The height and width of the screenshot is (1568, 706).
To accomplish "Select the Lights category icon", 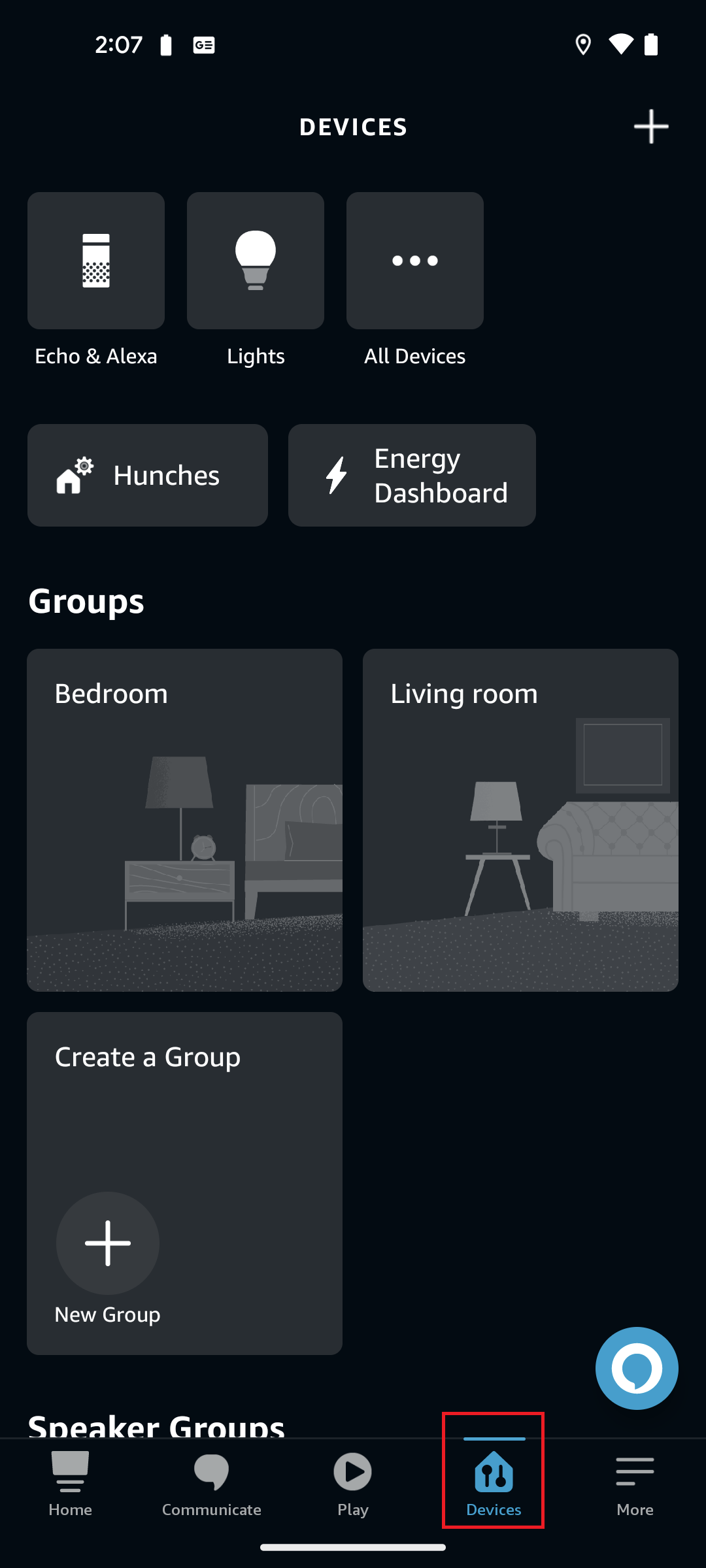I will pyautogui.click(x=255, y=261).
